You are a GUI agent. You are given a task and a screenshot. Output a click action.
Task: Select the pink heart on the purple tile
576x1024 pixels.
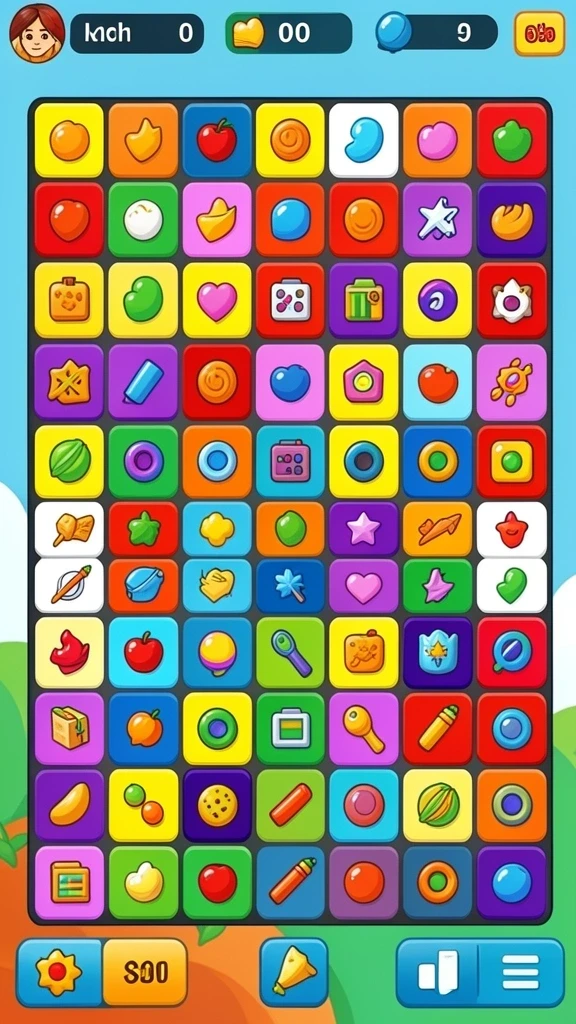(x=364, y=586)
